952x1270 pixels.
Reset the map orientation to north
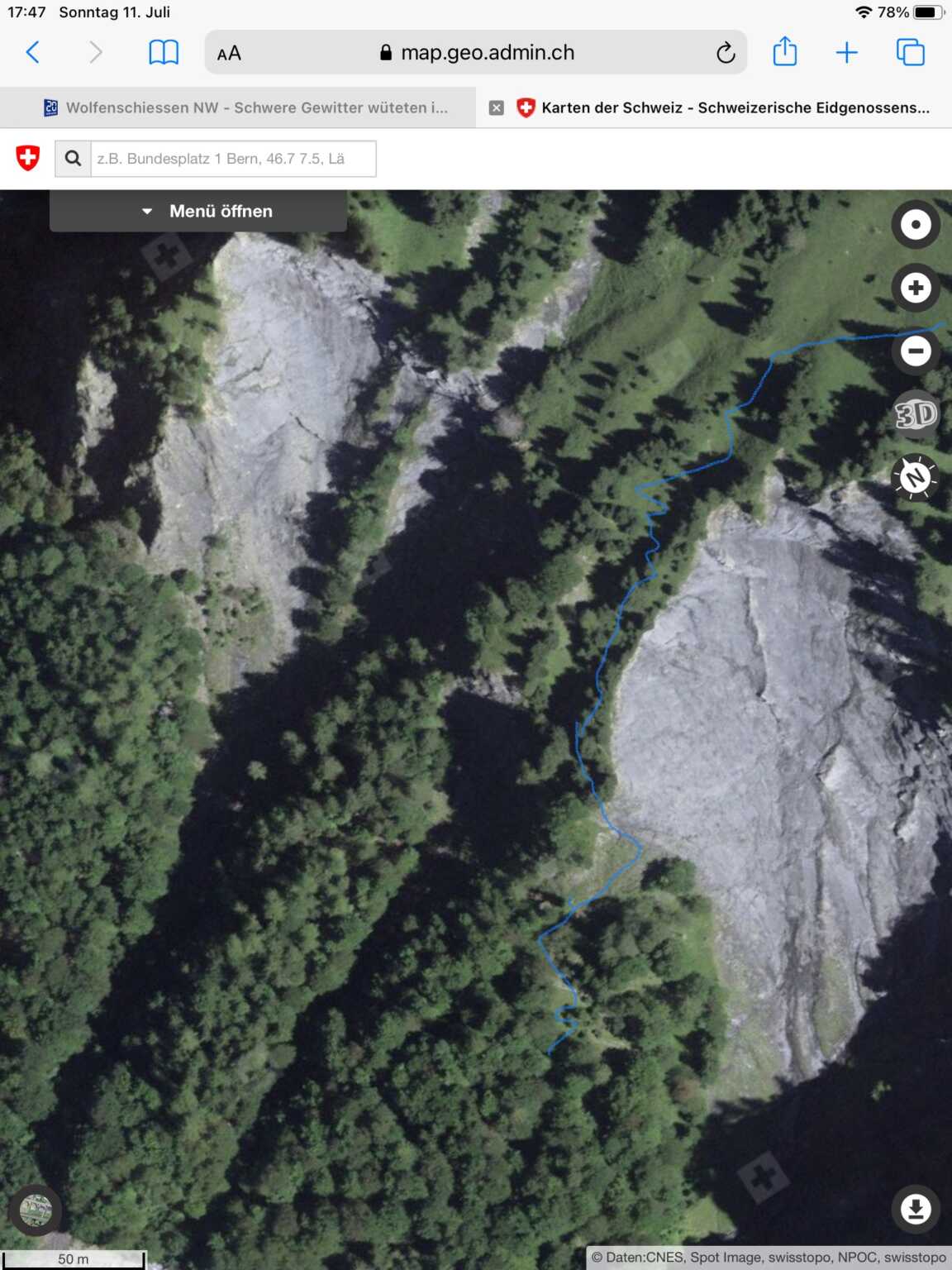916,477
